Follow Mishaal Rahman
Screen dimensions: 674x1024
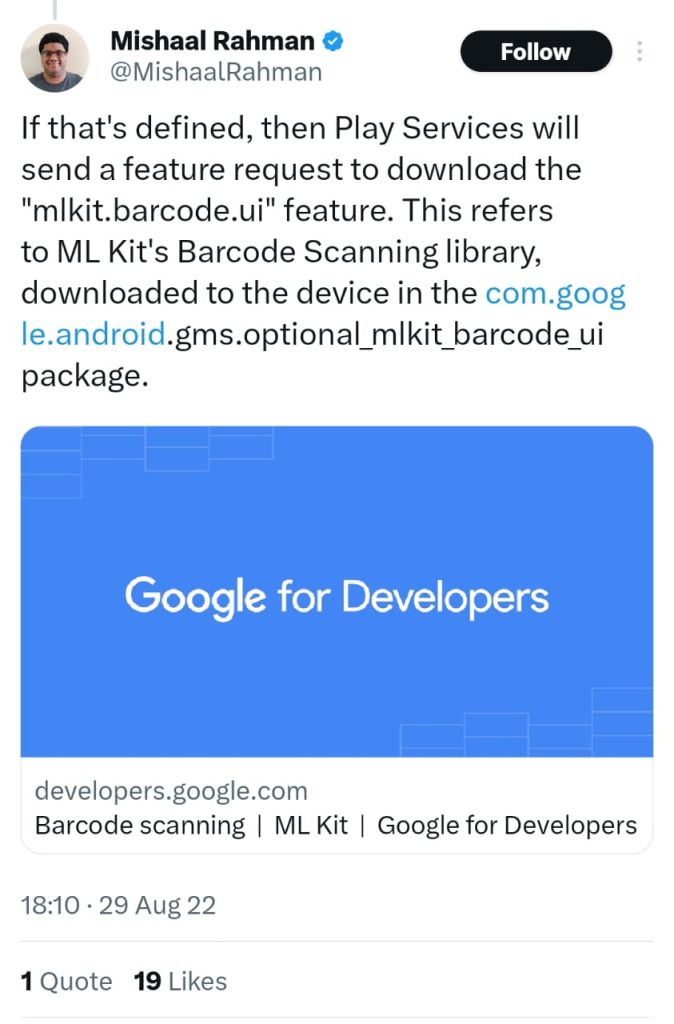coord(535,52)
